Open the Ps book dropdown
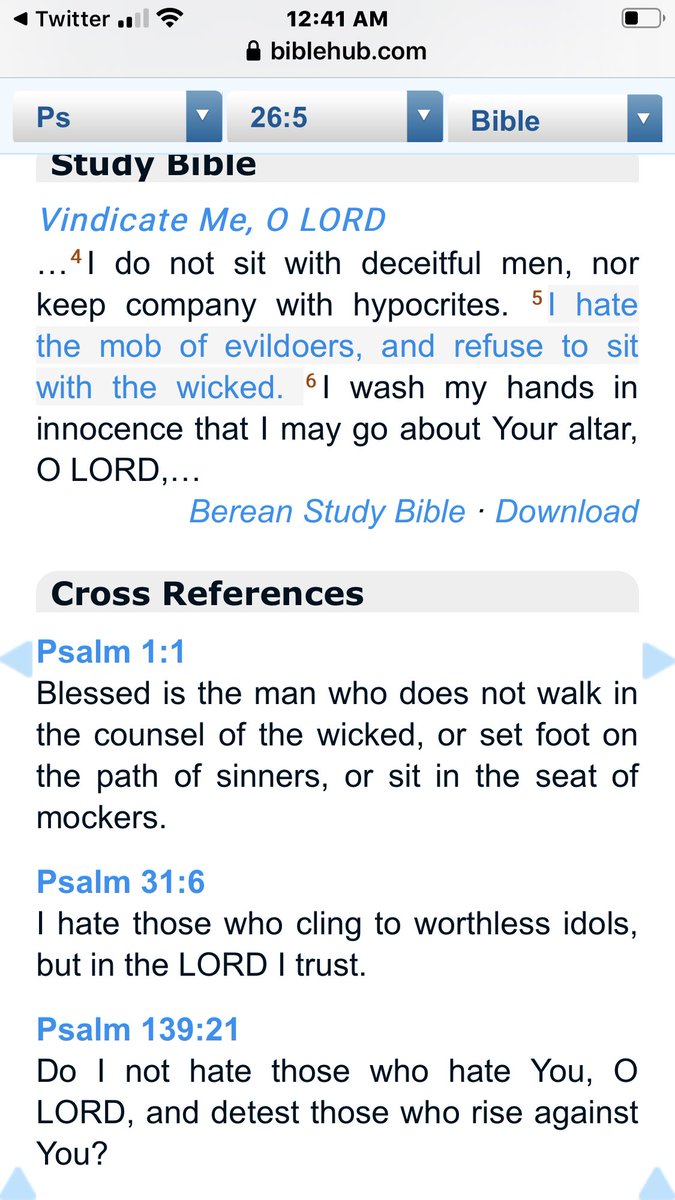The height and width of the screenshot is (1200, 675). 118,118
